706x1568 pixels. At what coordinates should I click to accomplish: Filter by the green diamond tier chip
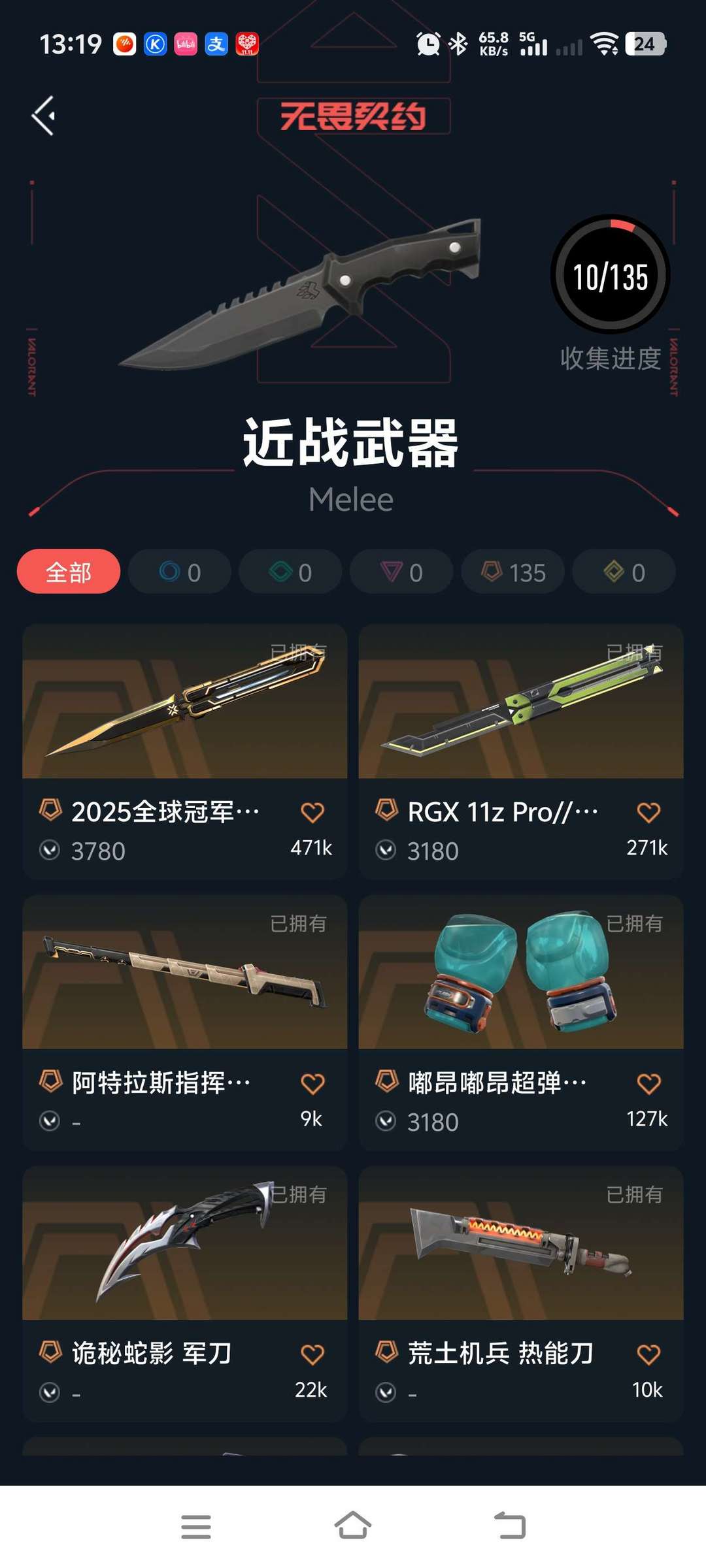click(x=291, y=572)
